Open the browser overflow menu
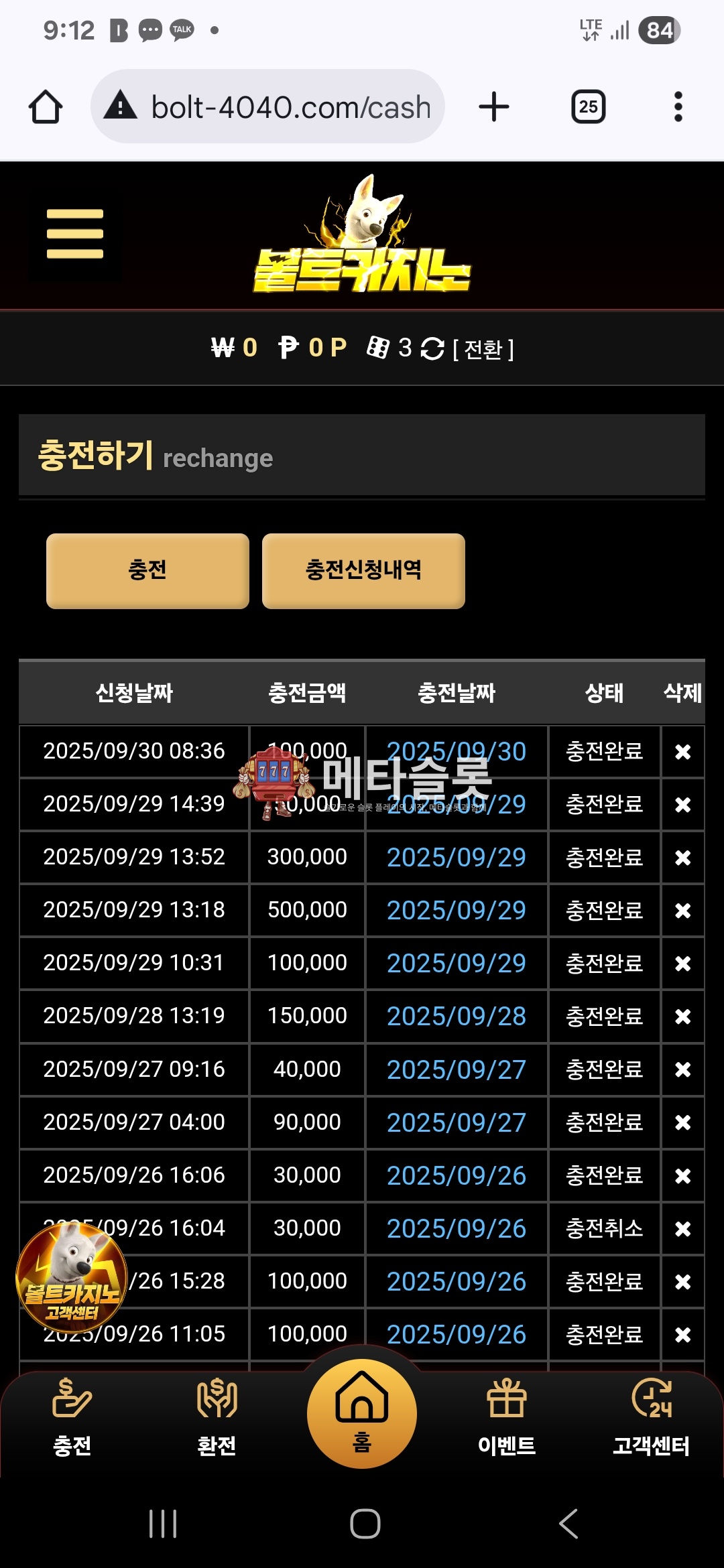Image resolution: width=724 pixels, height=1568 pixels. 678,107
